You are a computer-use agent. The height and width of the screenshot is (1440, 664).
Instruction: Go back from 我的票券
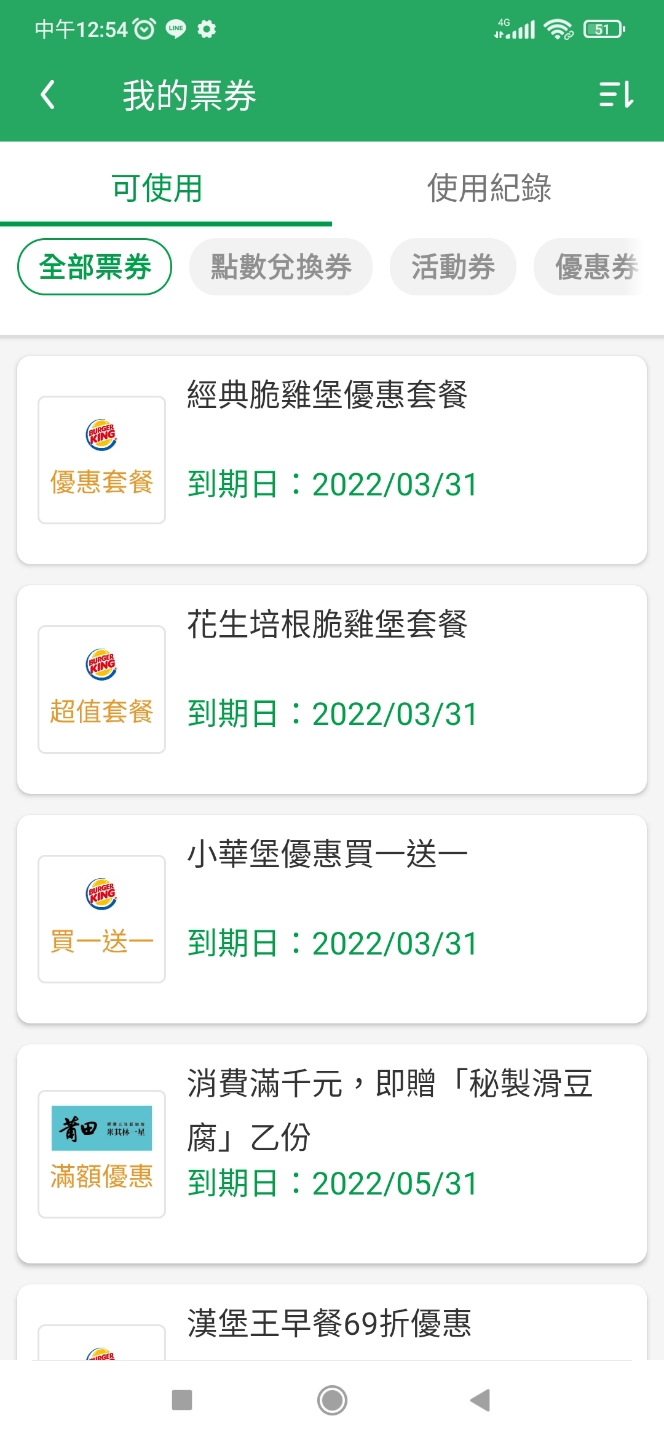(x=47, y=96)
